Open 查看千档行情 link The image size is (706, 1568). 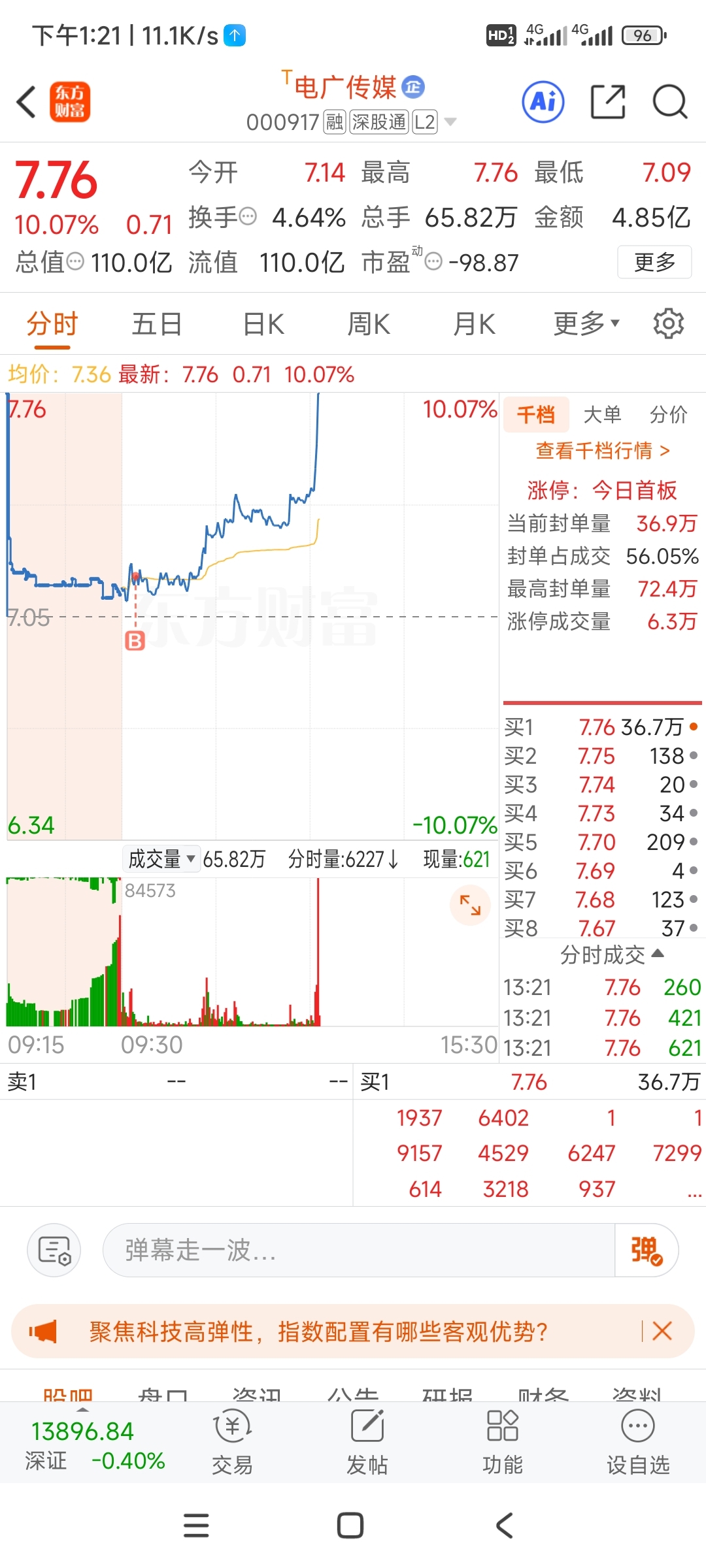point(603,450)
